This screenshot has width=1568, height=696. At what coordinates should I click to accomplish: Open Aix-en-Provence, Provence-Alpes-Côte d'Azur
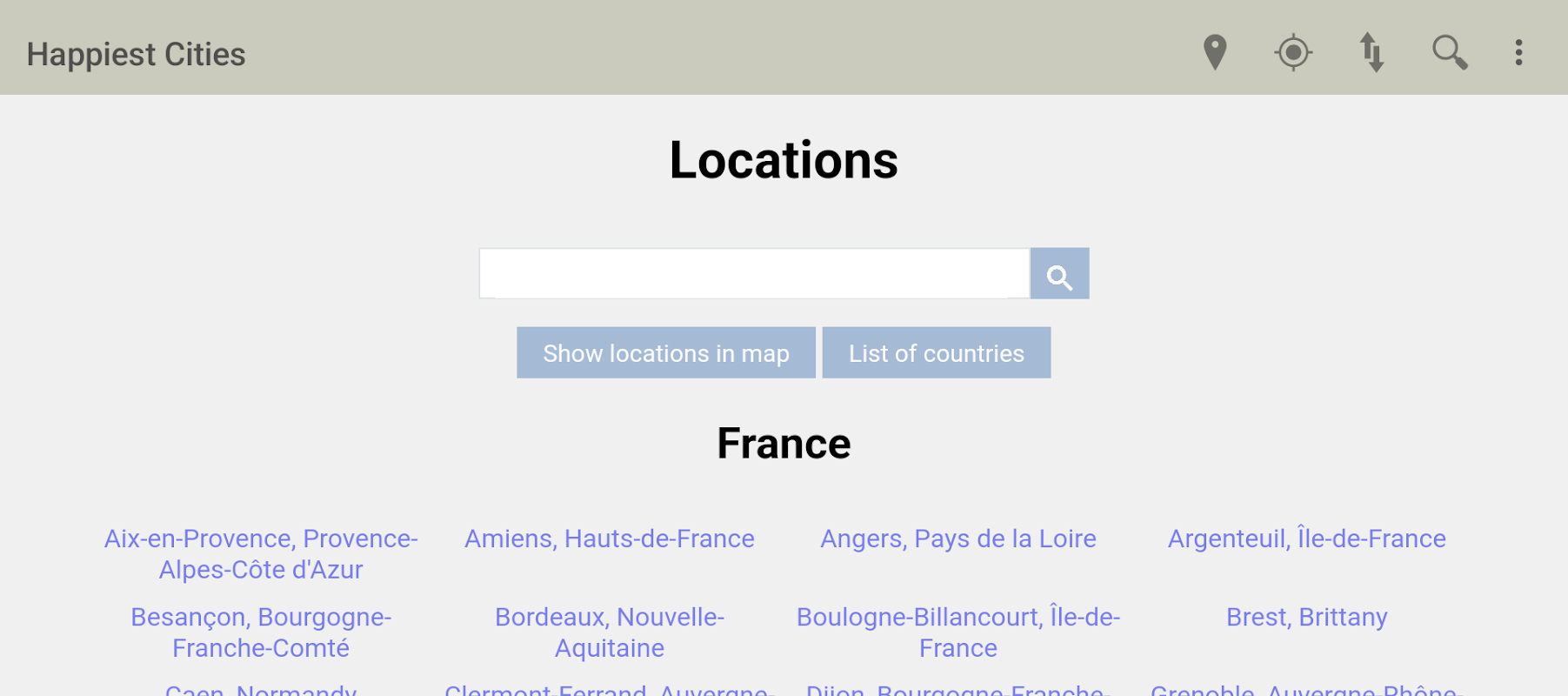tap(261, 554)
